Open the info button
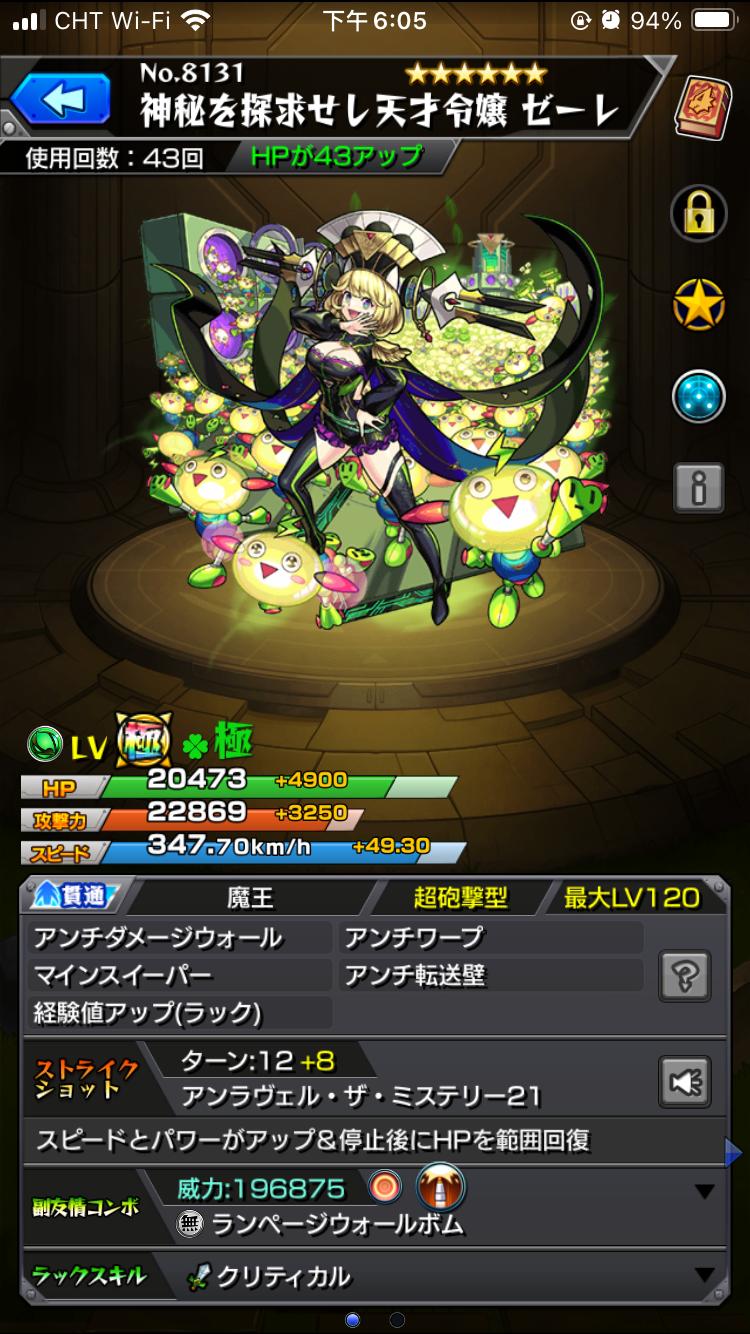 point(698,488)
